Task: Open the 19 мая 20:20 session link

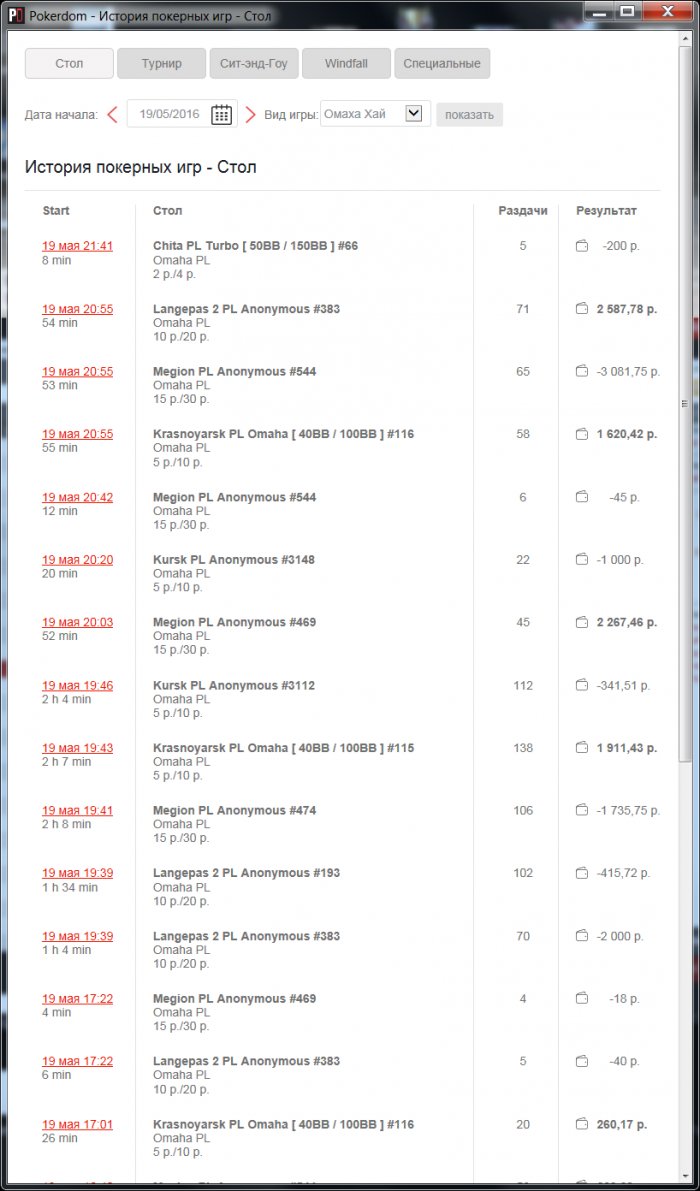Action: point(77,560)
